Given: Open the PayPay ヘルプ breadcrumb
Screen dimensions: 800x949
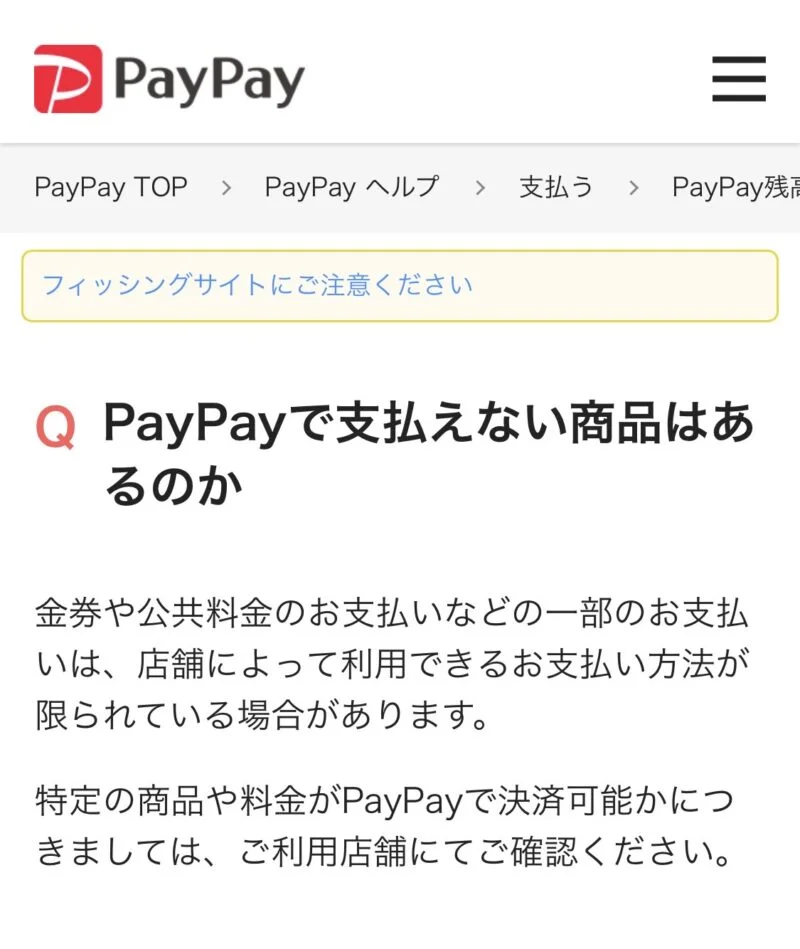Looking at the screenshot, I should click(351, 187).
